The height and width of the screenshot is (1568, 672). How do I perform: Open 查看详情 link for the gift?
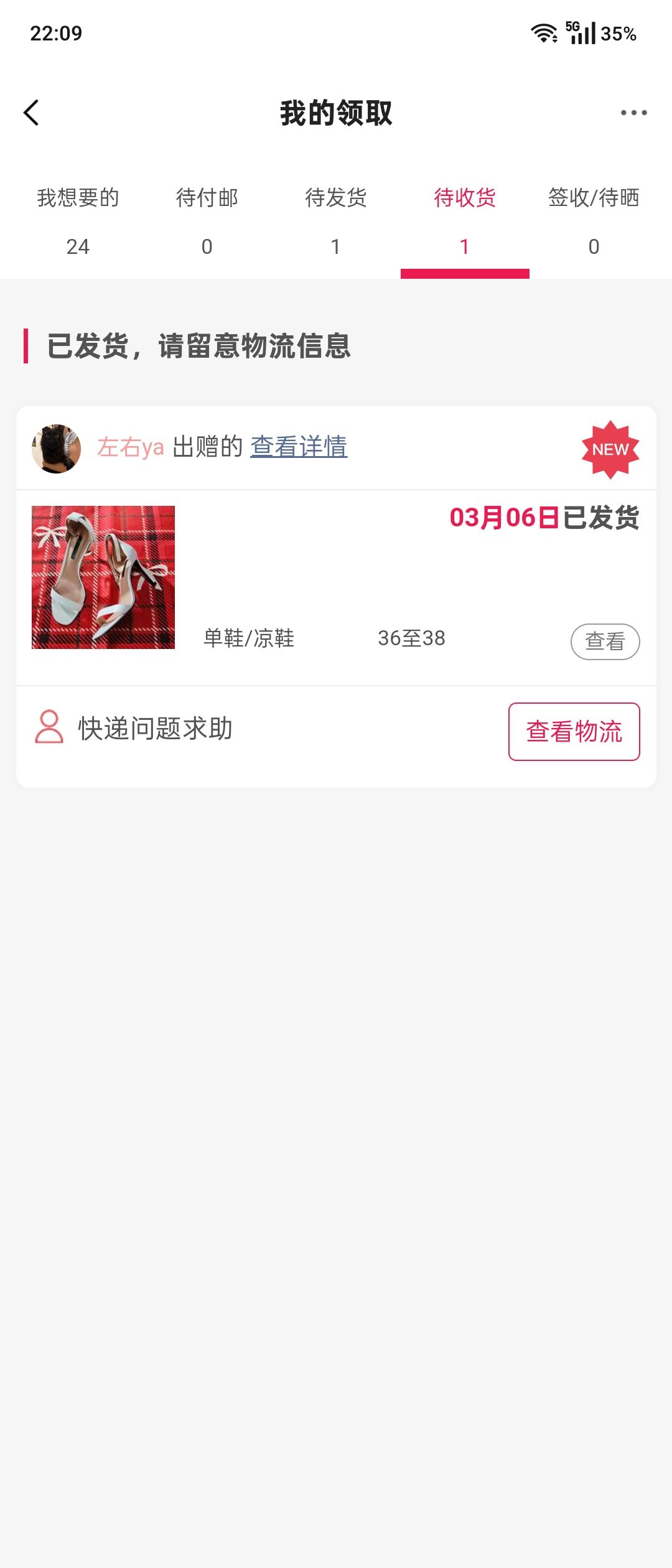[x=299, y=447]
